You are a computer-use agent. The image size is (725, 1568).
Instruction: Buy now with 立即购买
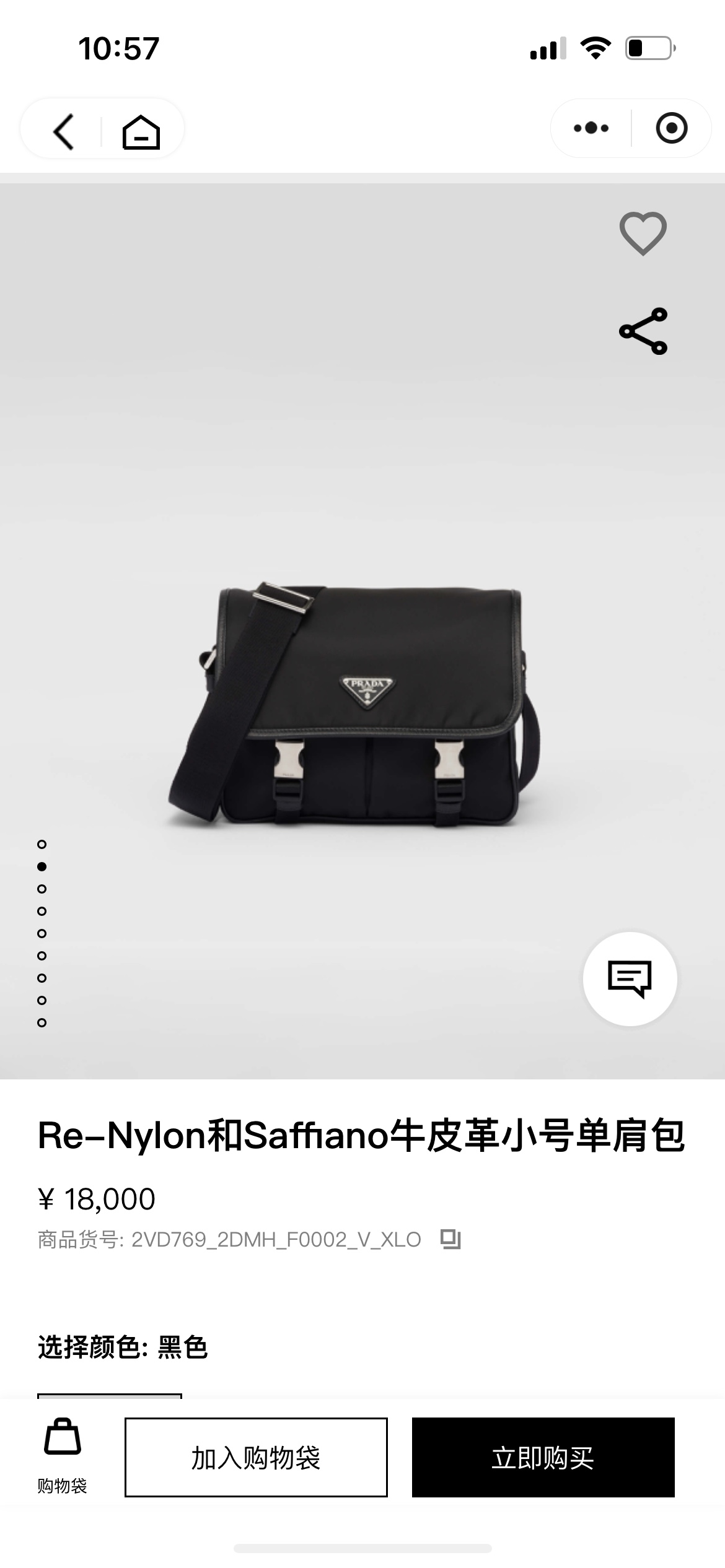(543, 1457)
